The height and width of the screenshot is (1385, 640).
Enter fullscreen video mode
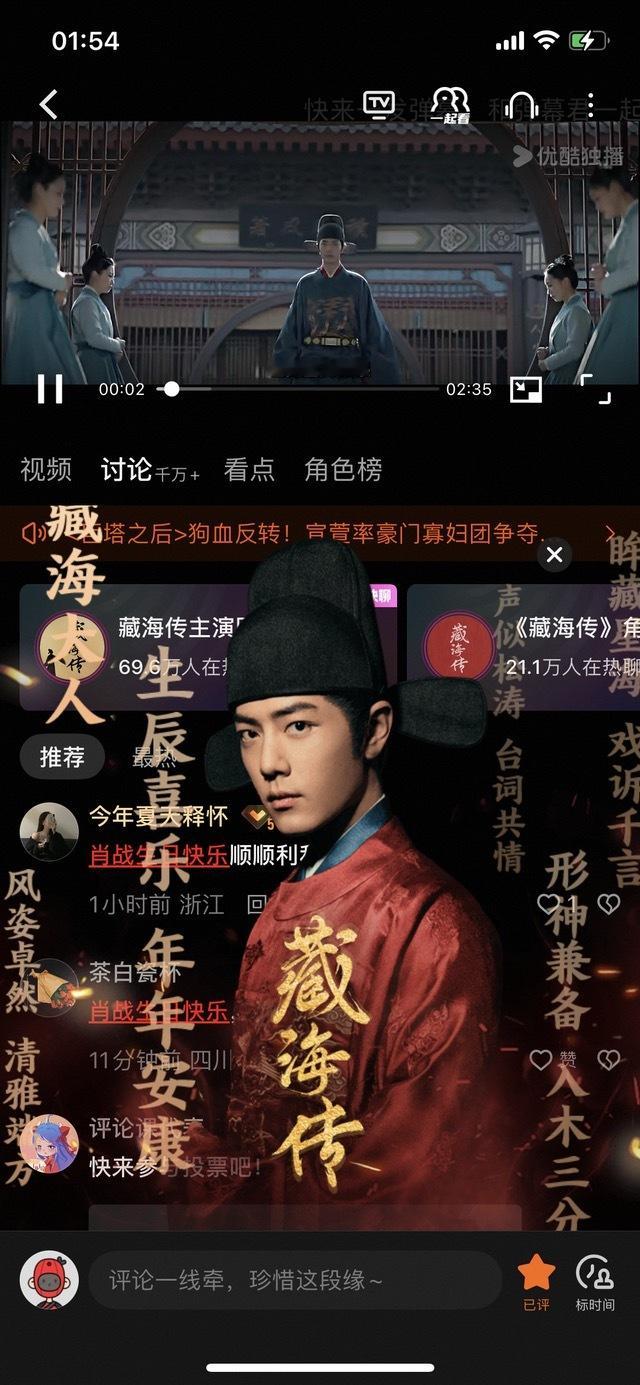point(595,389)
